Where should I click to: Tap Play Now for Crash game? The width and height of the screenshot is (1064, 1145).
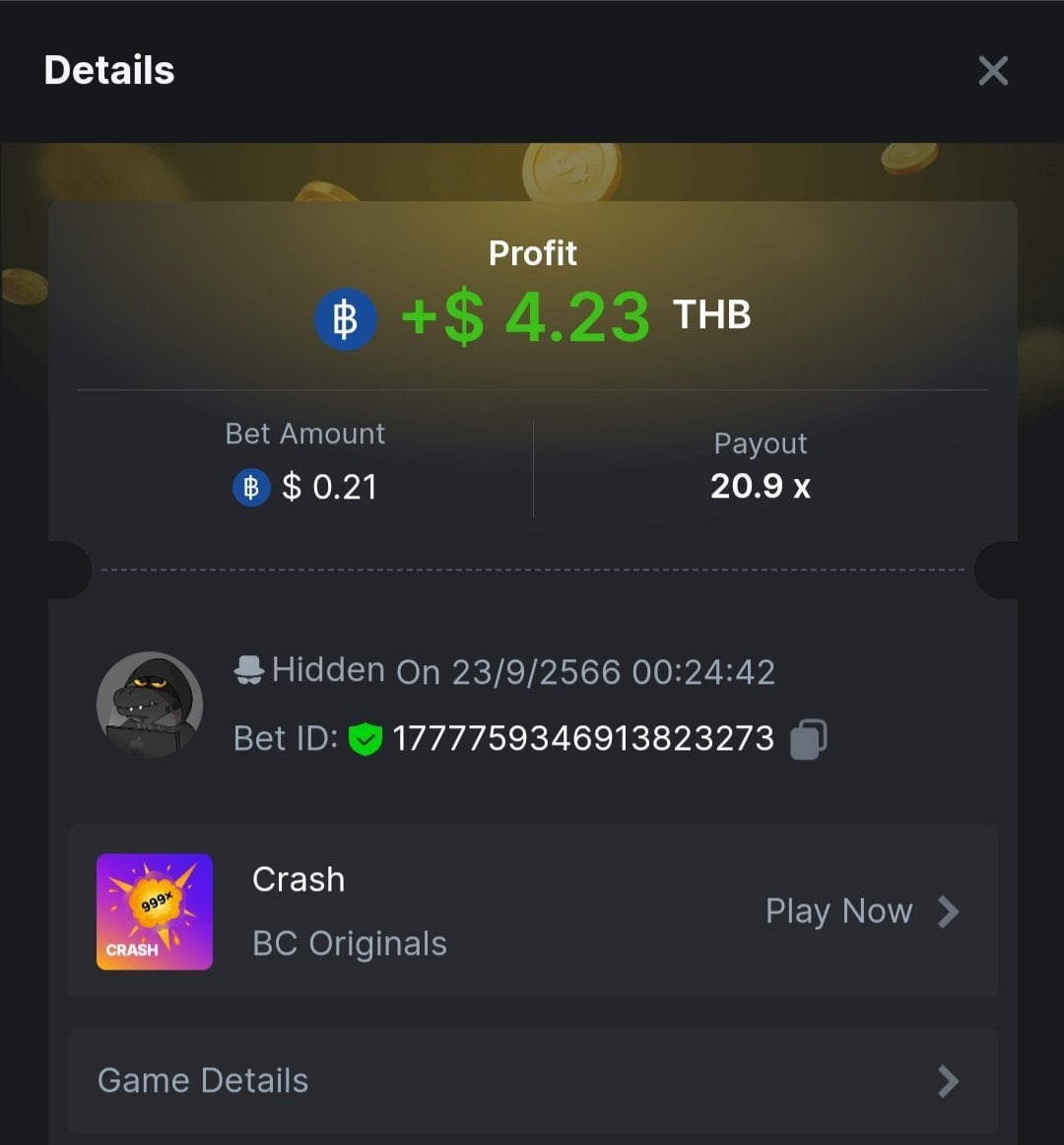(861, 911)
